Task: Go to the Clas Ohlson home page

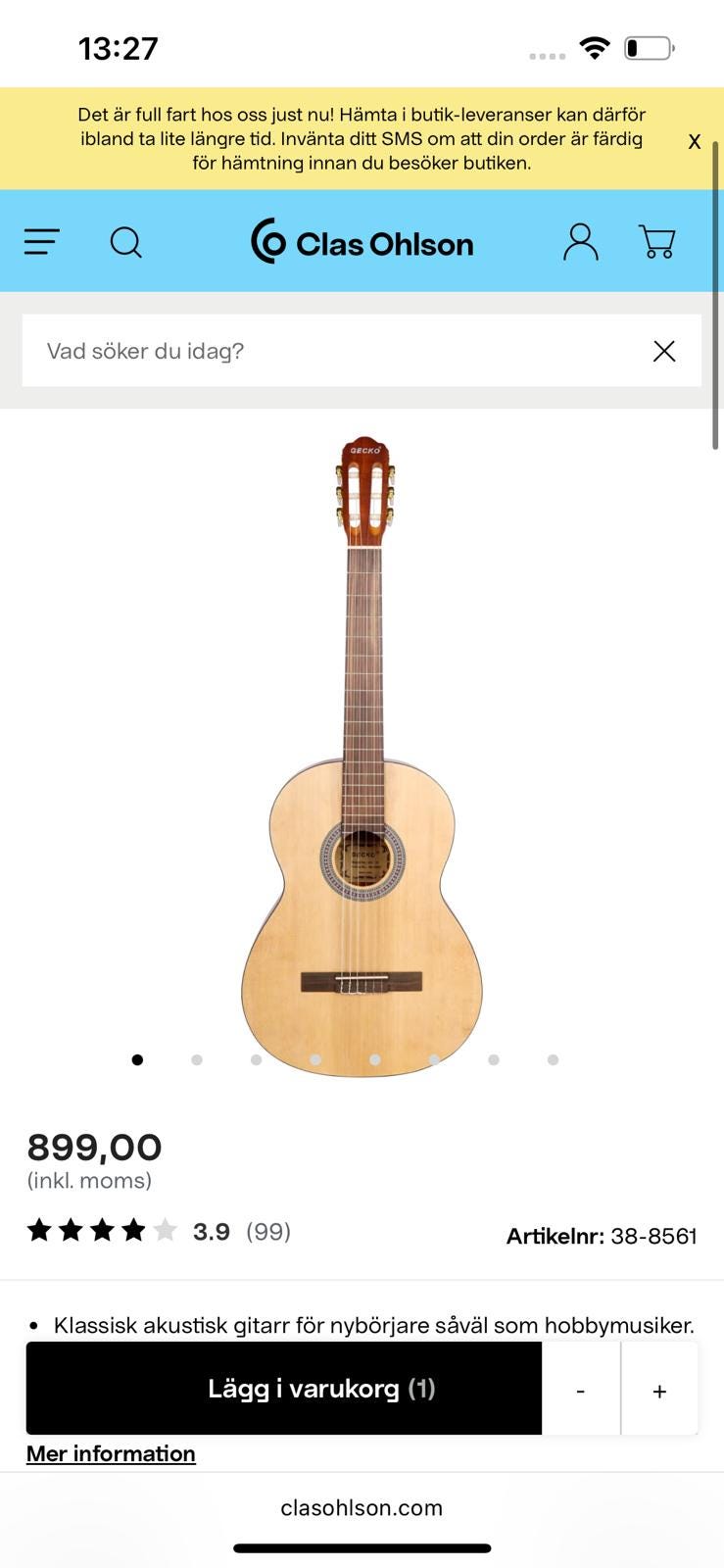Action: [x=362, y=242]
